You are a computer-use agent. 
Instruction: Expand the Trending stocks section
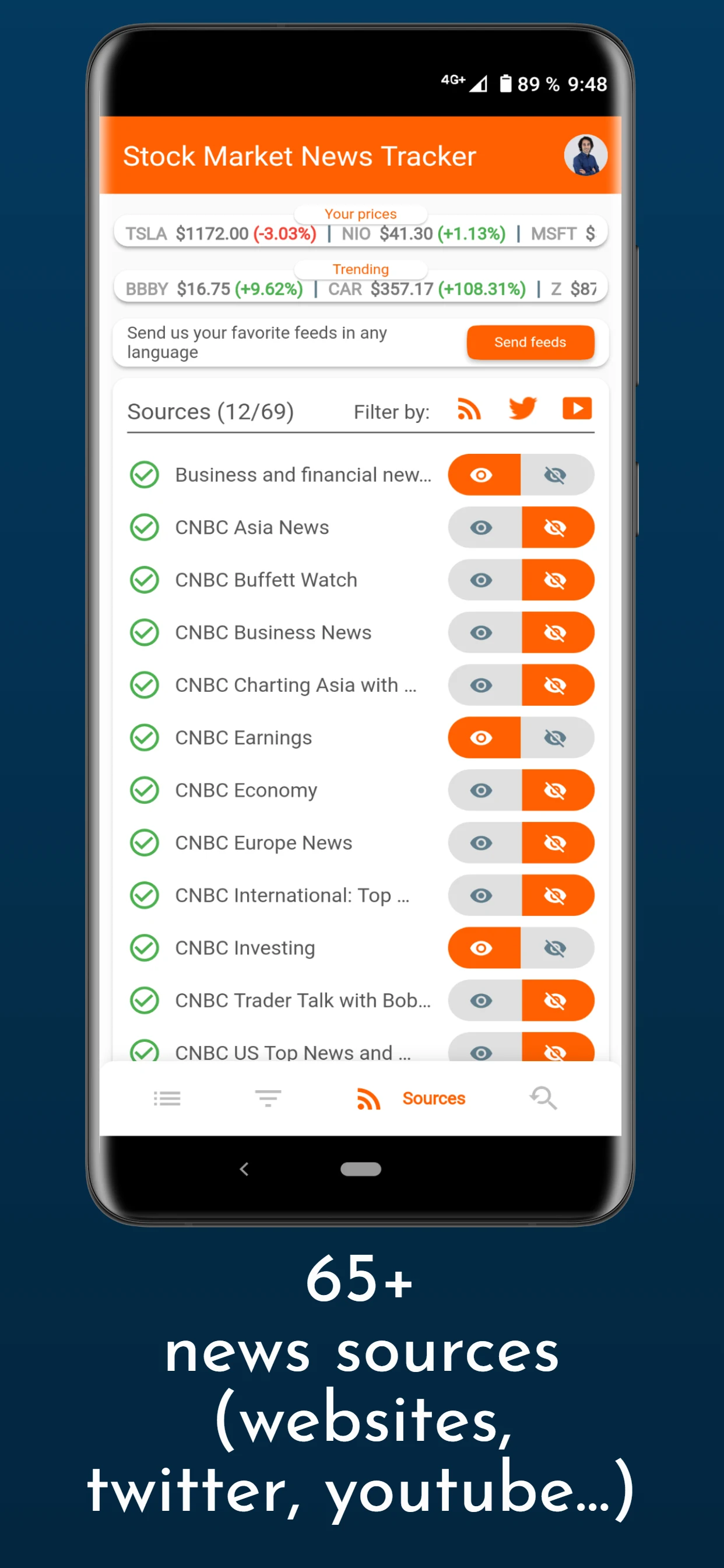click(360, 269)
